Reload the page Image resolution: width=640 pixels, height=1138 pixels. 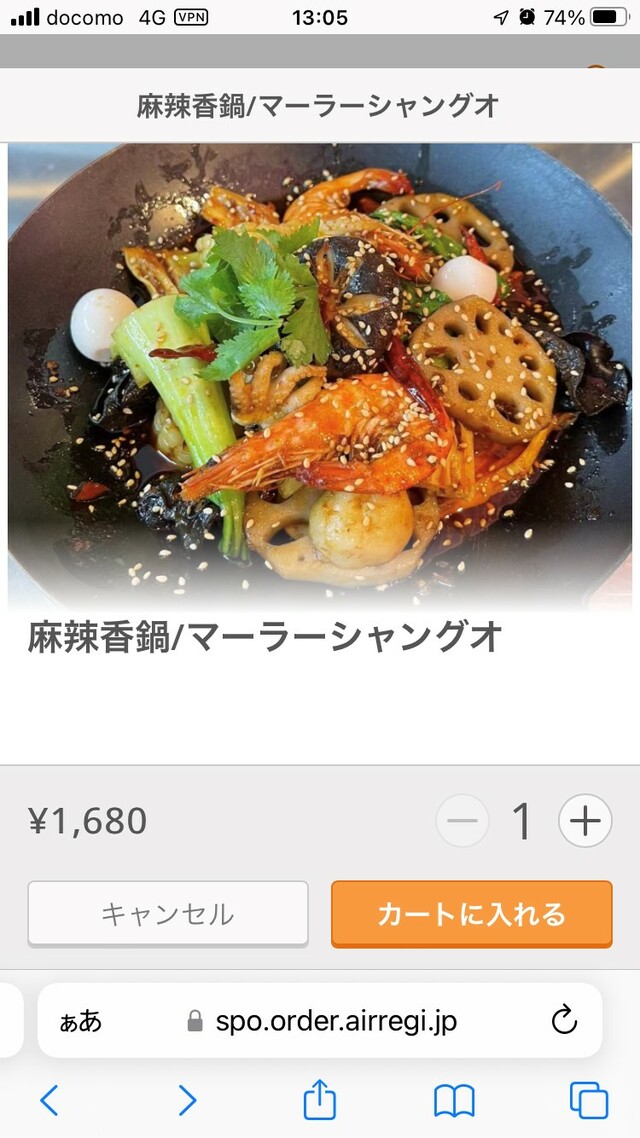click(564, 1021)
